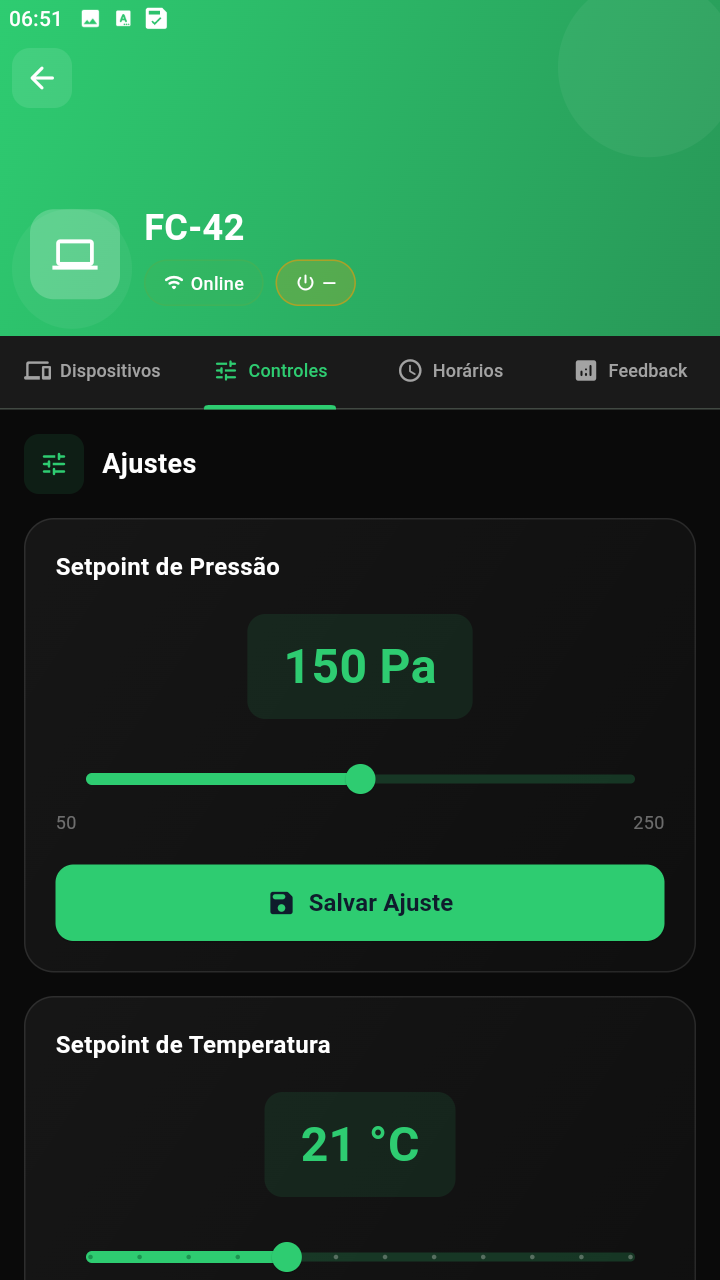
Task: Click the wifi icon in the Online badge
Action: 172,283
